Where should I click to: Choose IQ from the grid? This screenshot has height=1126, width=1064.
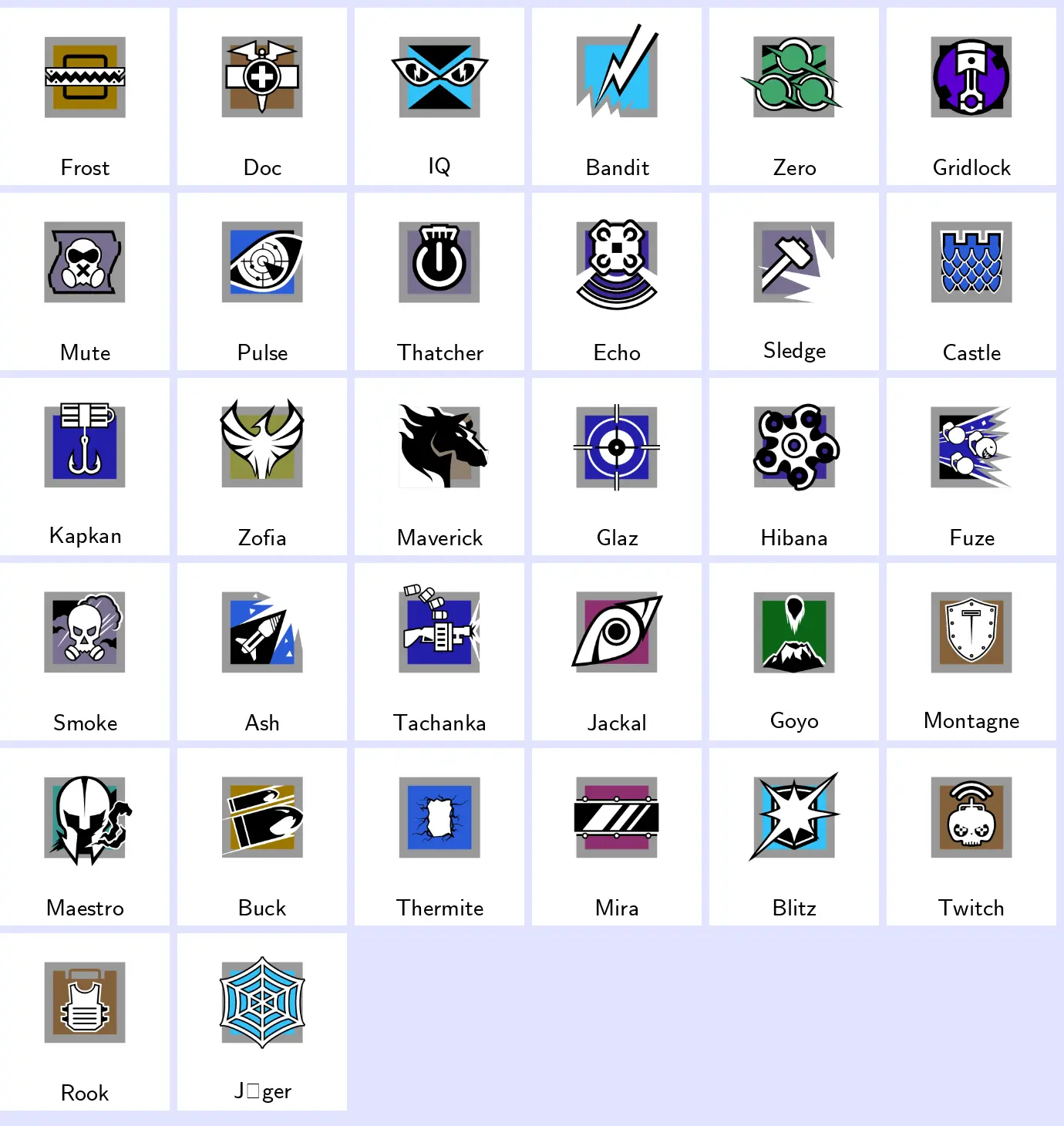point(439,96)
